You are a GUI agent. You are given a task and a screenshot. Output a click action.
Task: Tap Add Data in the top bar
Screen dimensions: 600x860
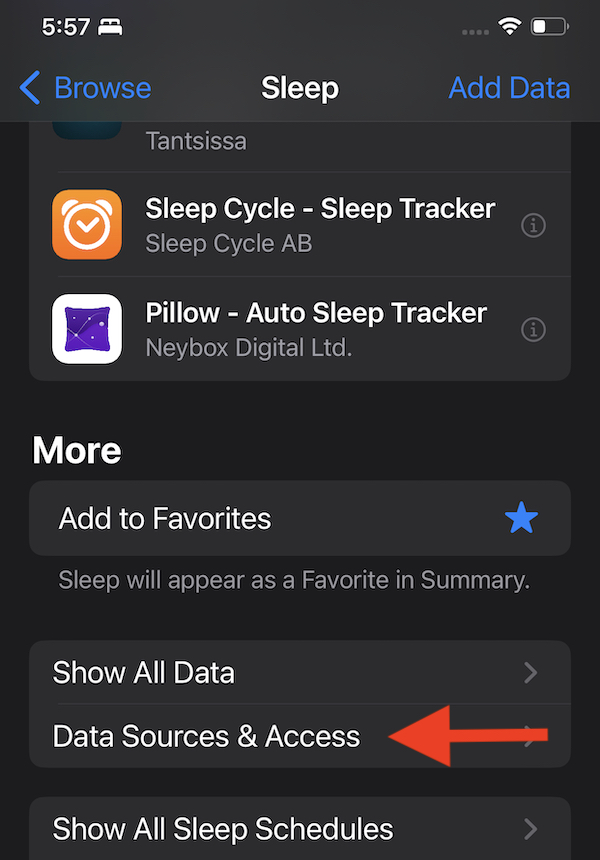[x=509, y=88]
